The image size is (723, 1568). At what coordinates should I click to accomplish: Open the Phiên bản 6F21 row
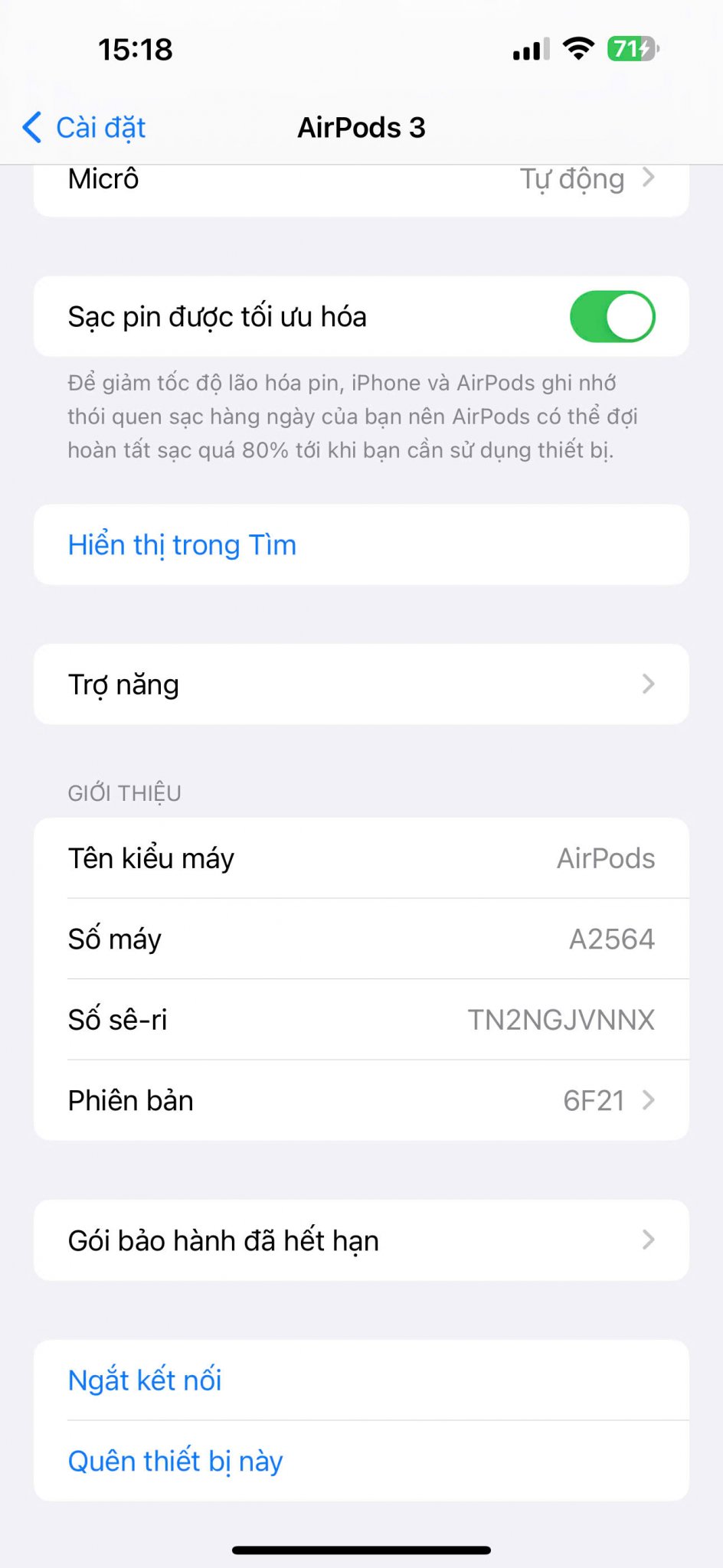click(361, 1100)
